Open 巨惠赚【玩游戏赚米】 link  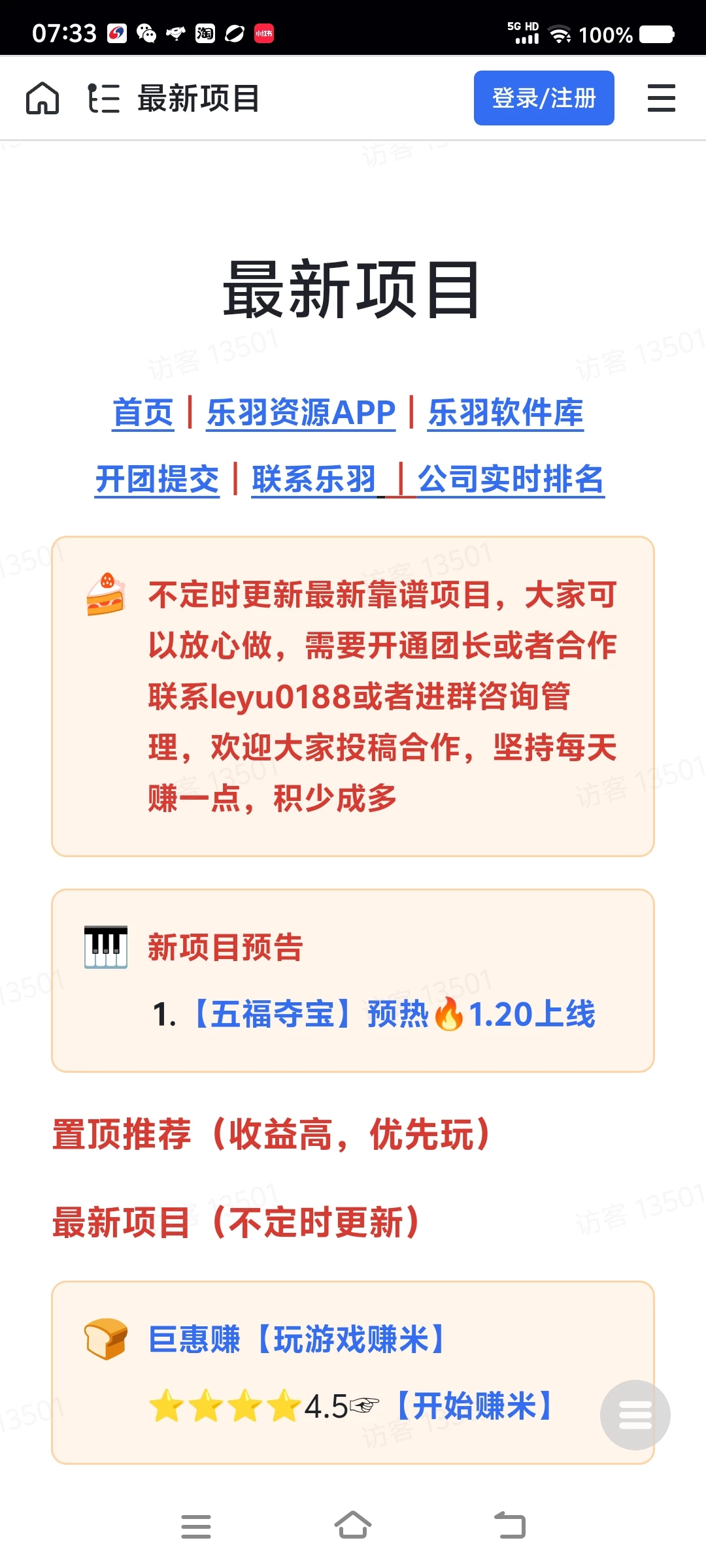[x=297, y=1339]
